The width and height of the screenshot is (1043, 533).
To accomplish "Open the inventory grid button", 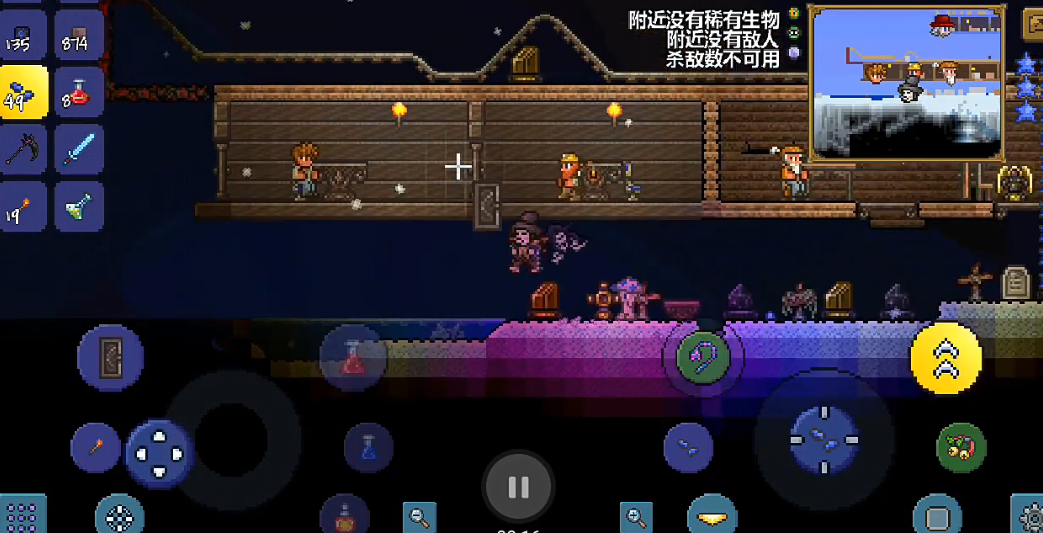I will (22, 517).
